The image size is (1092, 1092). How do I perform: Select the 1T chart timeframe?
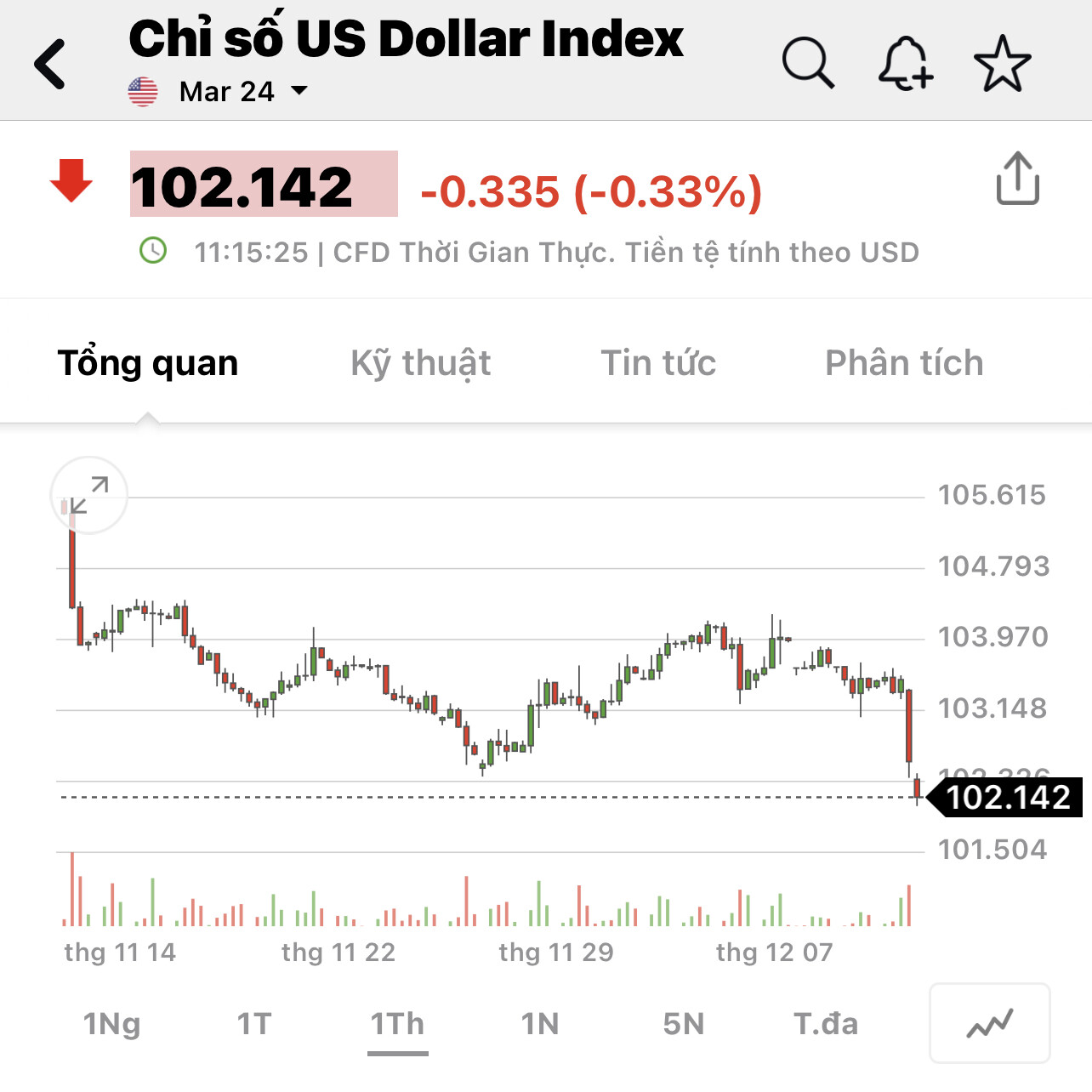254,1024
